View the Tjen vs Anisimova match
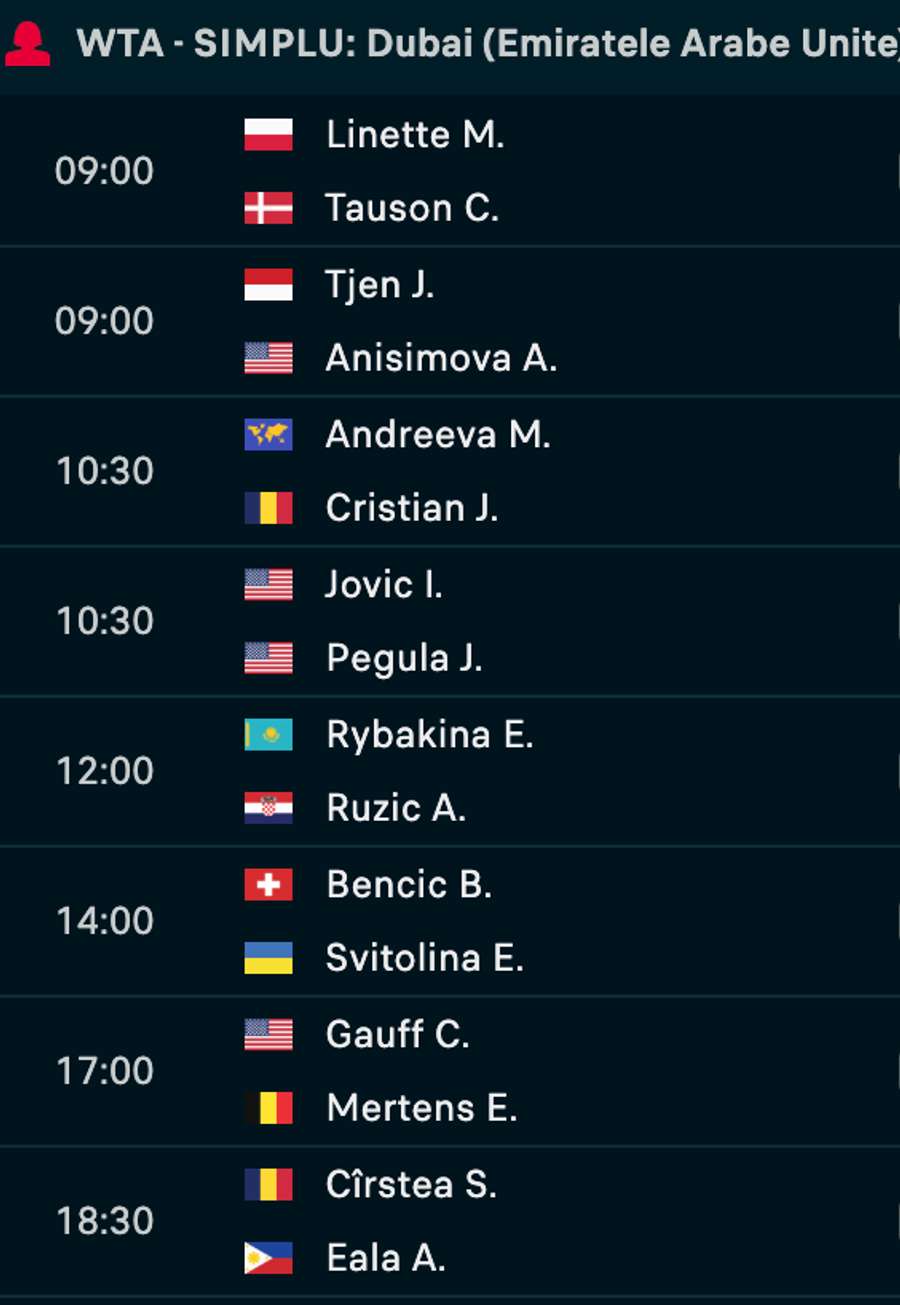 tap(450, 321)
